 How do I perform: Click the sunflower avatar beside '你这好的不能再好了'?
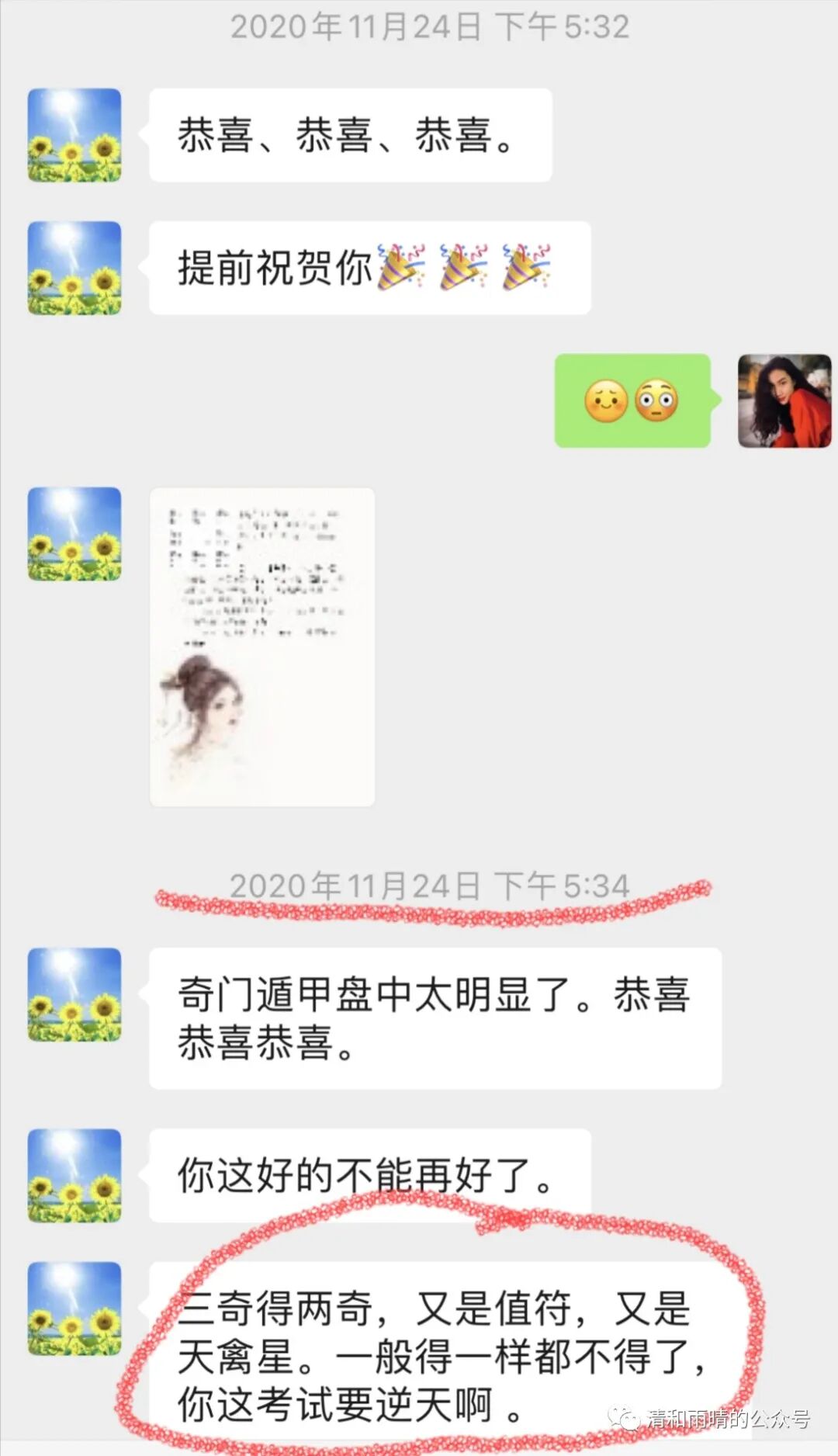[x=74, y=1176]
